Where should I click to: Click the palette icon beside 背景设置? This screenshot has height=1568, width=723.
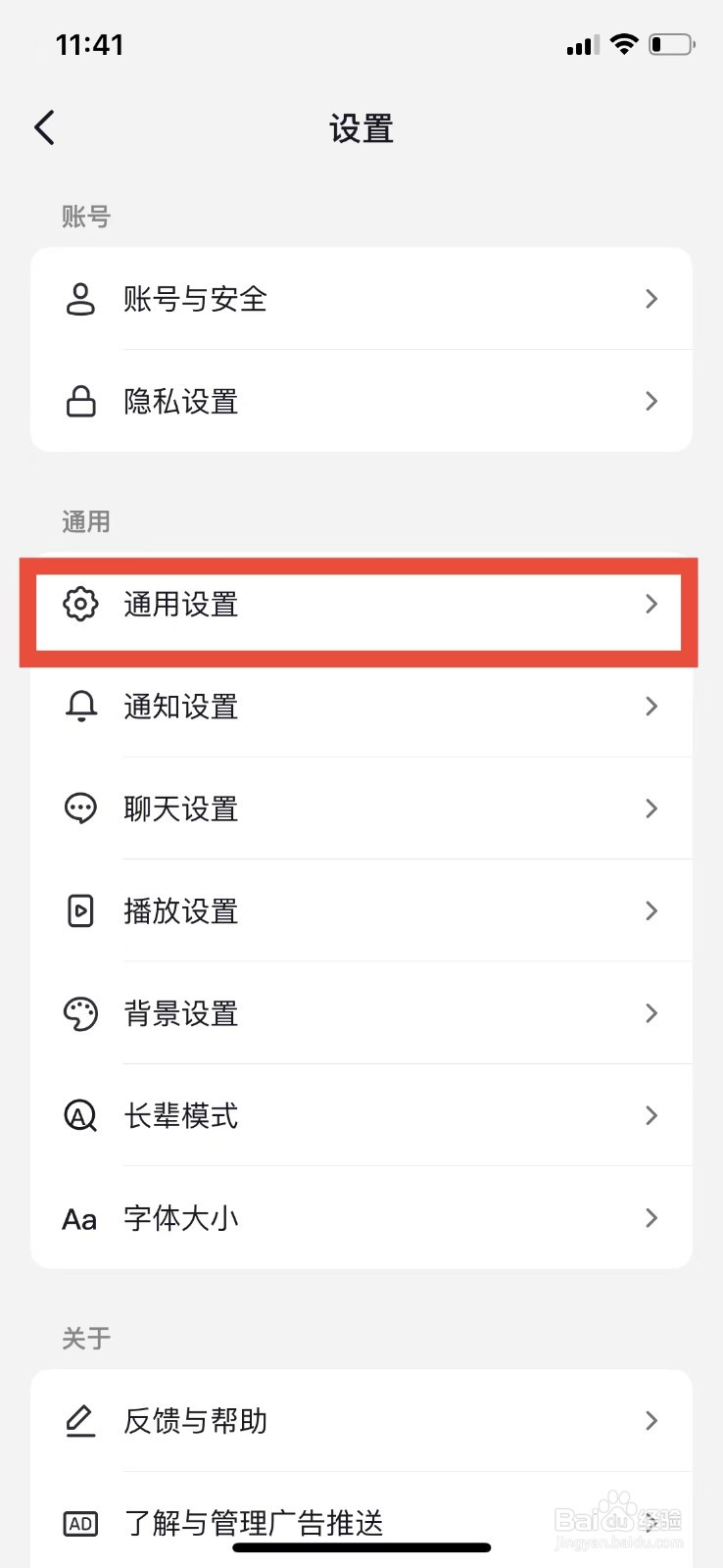tap(79, 1013)
